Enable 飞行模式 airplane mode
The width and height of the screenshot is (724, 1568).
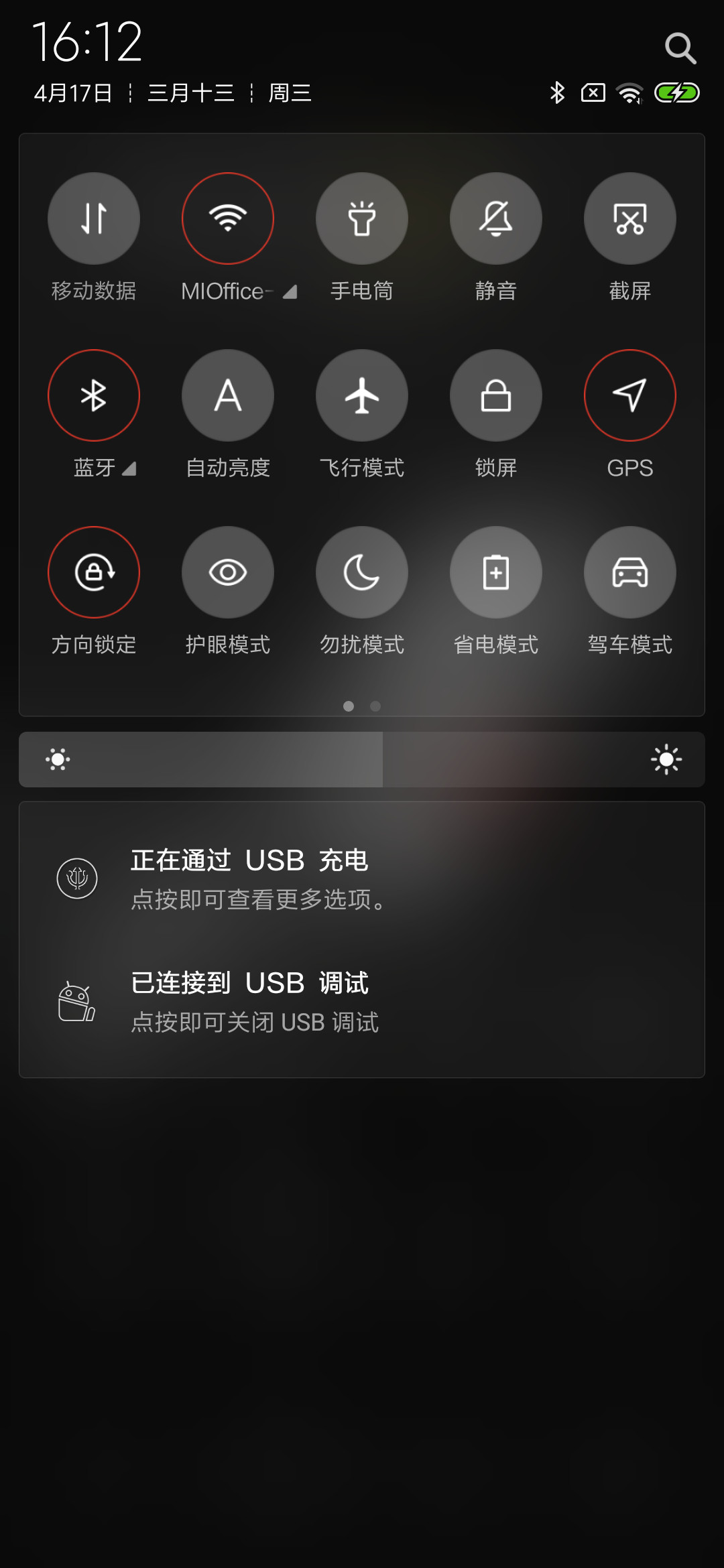(362, 395)
